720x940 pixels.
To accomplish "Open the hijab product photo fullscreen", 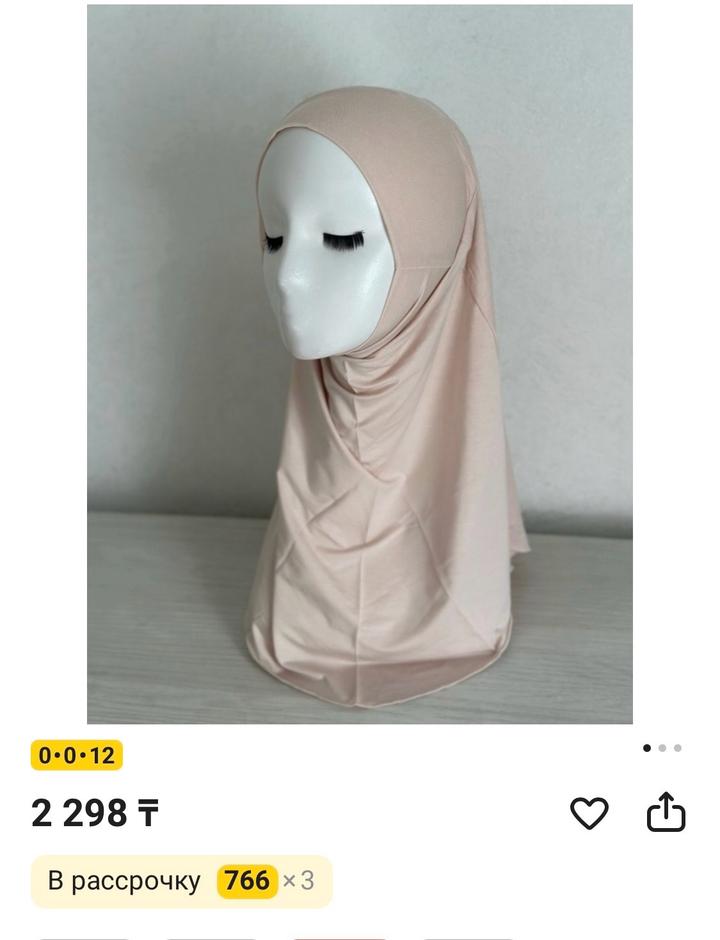I will 360,364.
